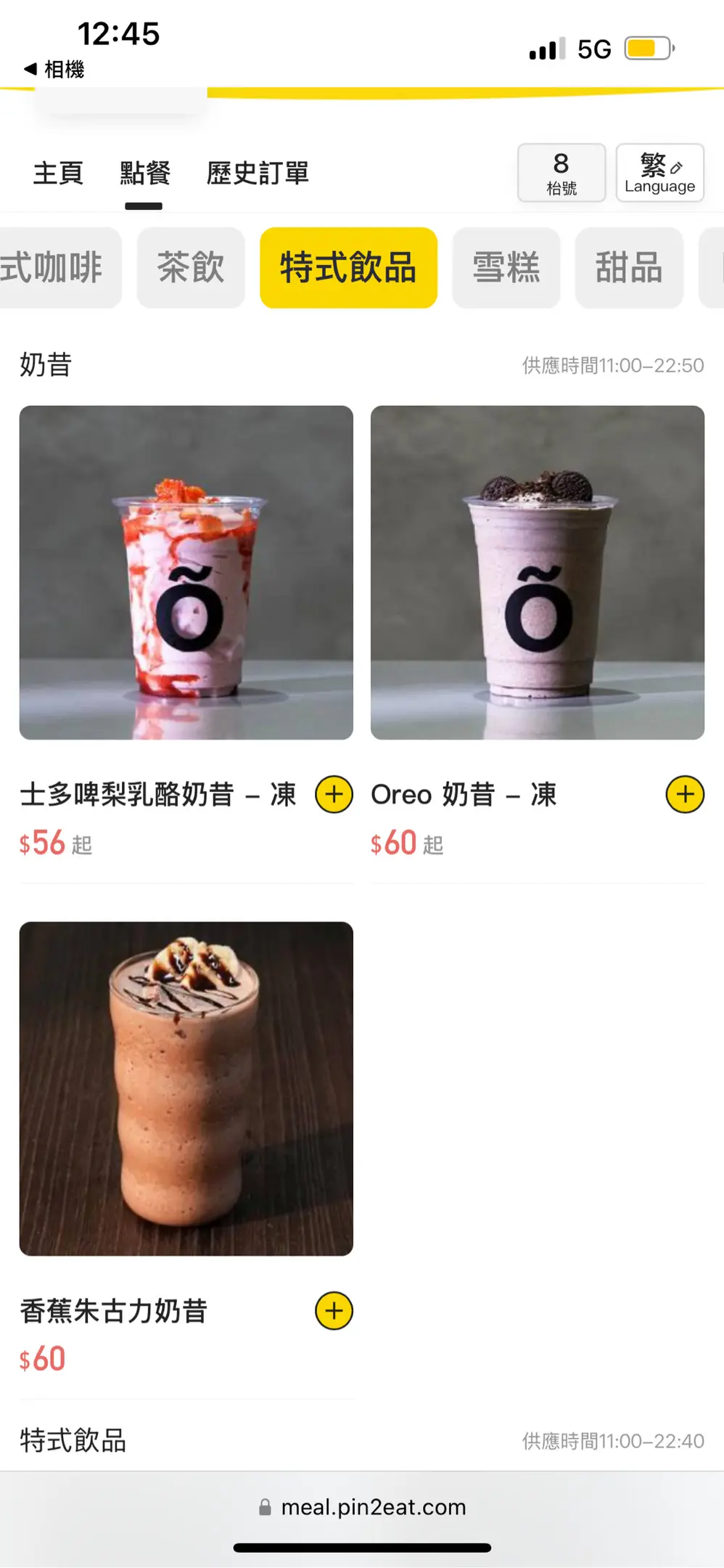The height and width of the screenshot is (1568, 724).
Task: Add 香蕉朱古力奶昔 to the order
Action: tap(334, 1310)
